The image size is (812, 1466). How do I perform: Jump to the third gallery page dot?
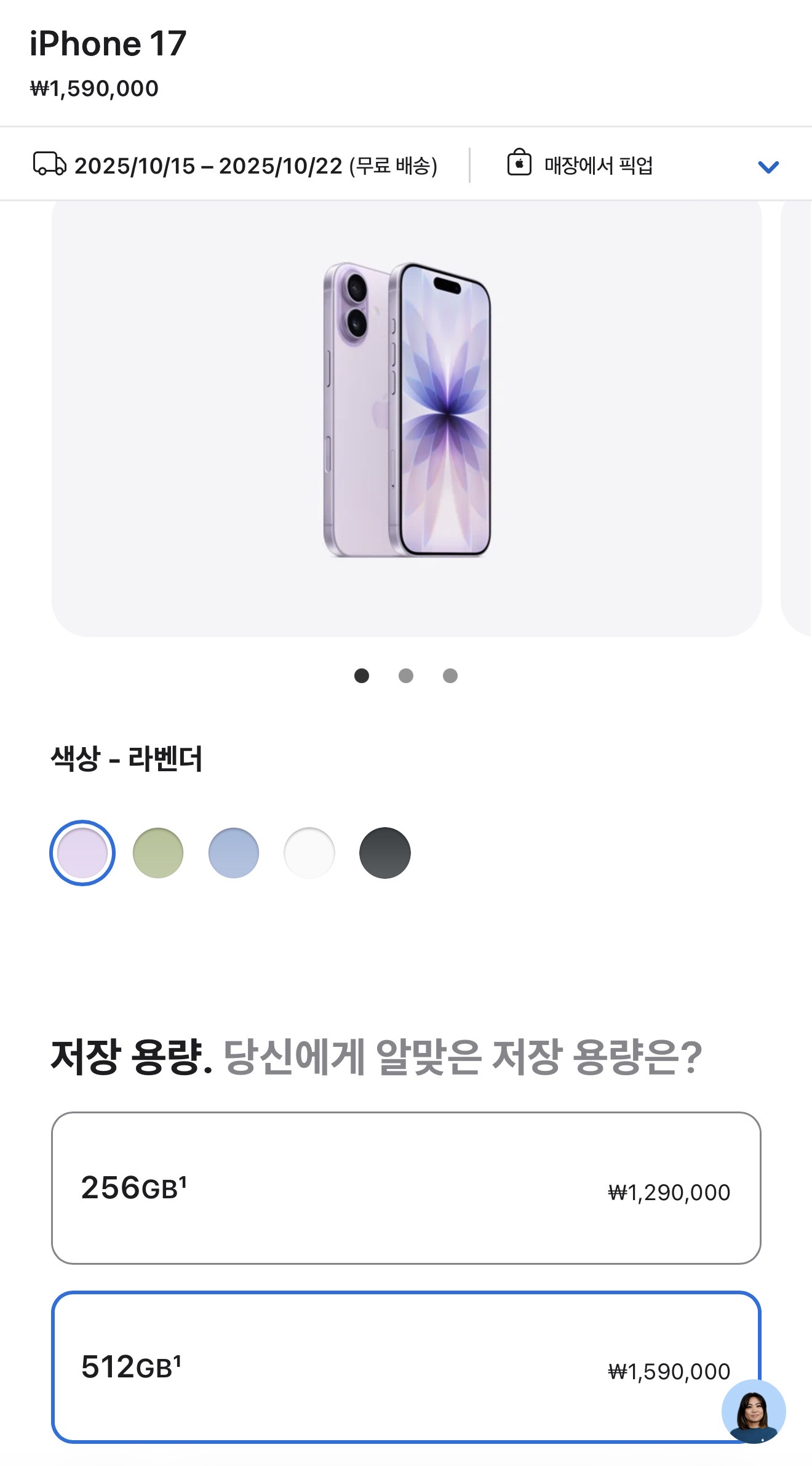tap(450, 676)
